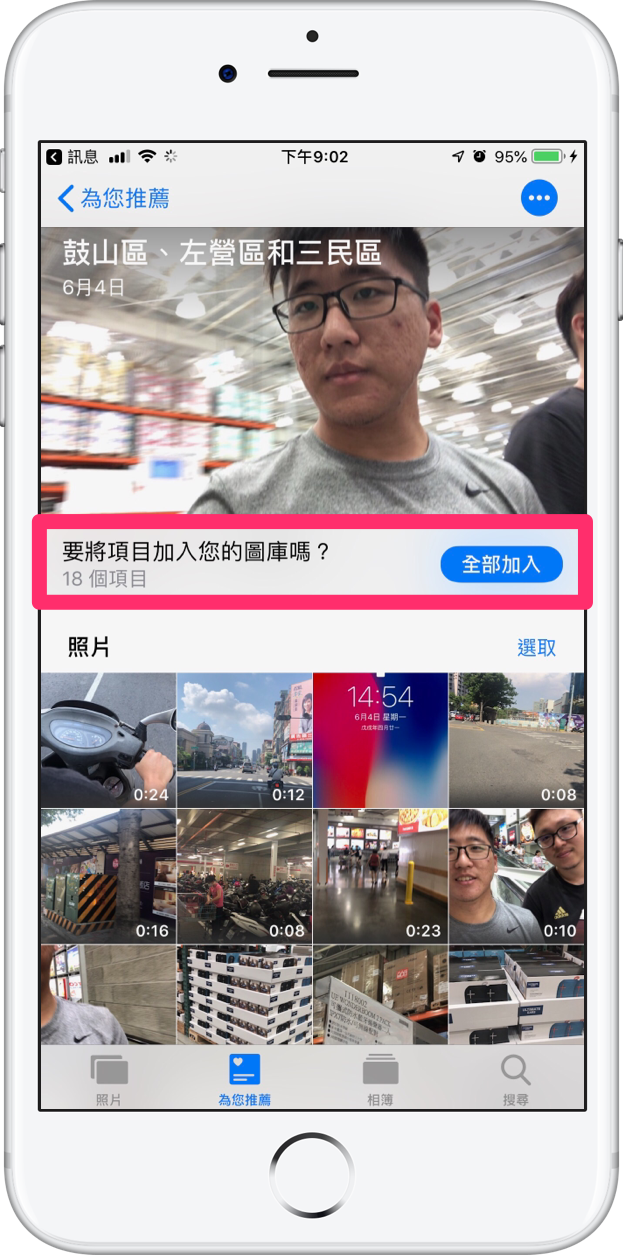
Task: Open the 0:23 store entrance video
Action: click(x=380, y=876)
